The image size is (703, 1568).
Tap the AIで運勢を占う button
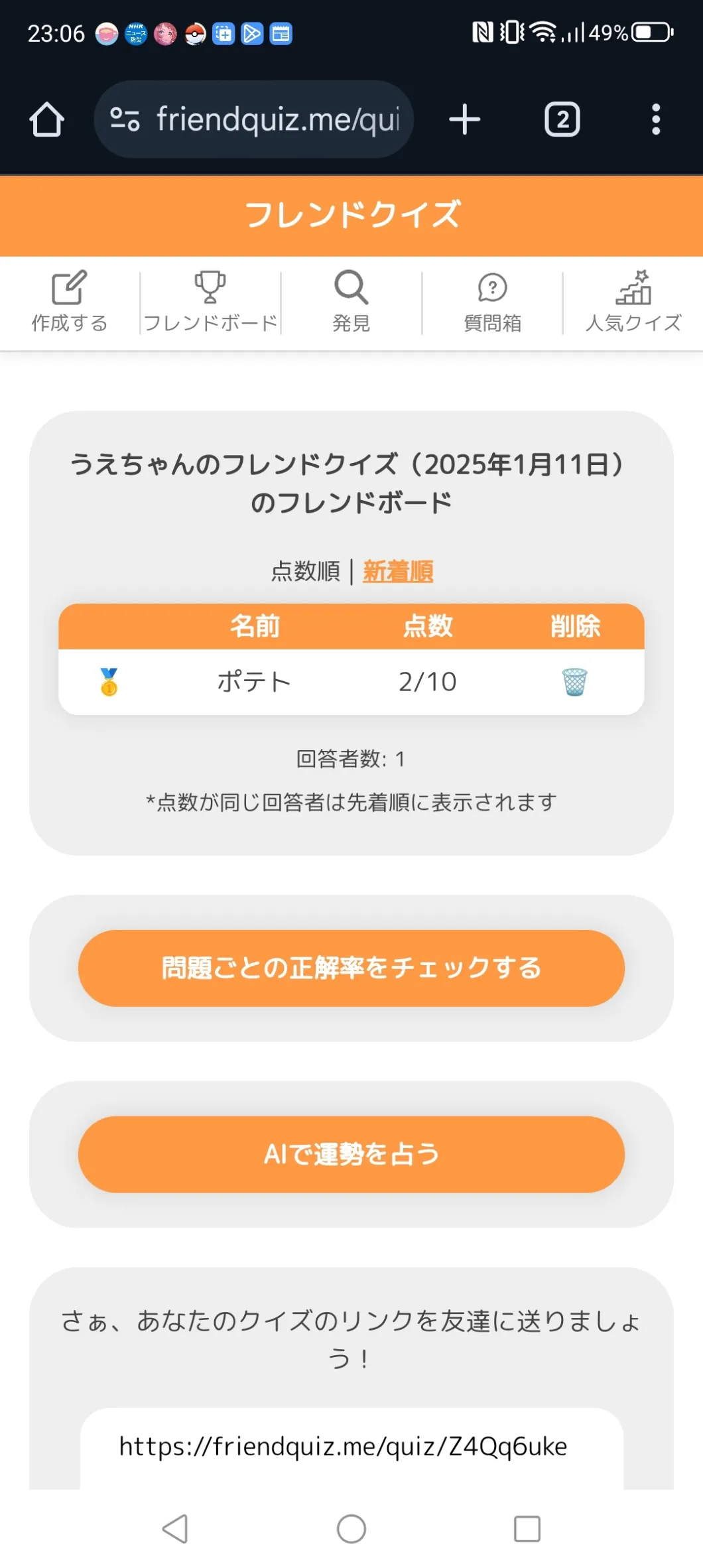(x=351, y=1154)
